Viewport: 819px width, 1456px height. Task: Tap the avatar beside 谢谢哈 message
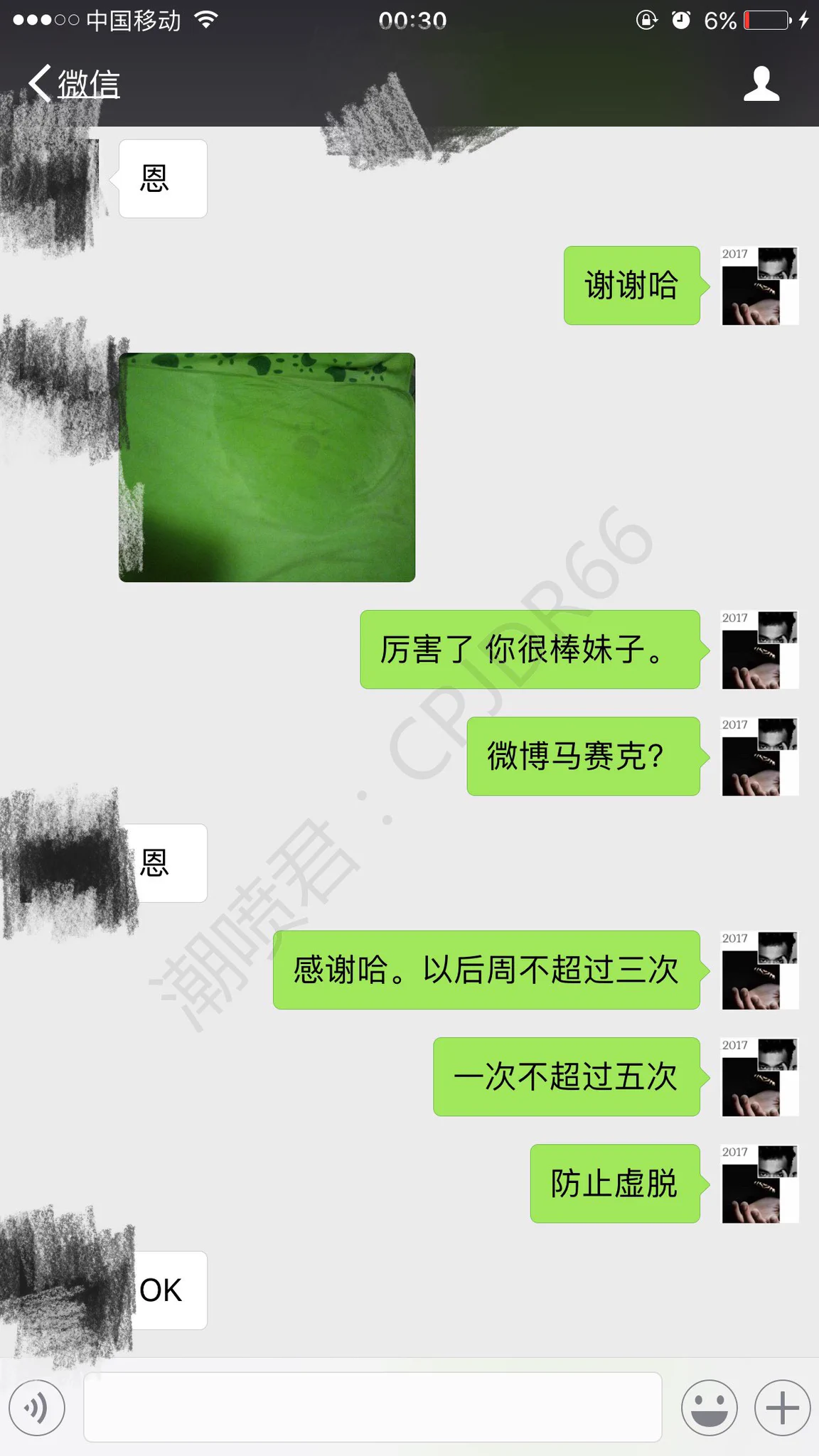pyautogui.click(x=759, y=286)
